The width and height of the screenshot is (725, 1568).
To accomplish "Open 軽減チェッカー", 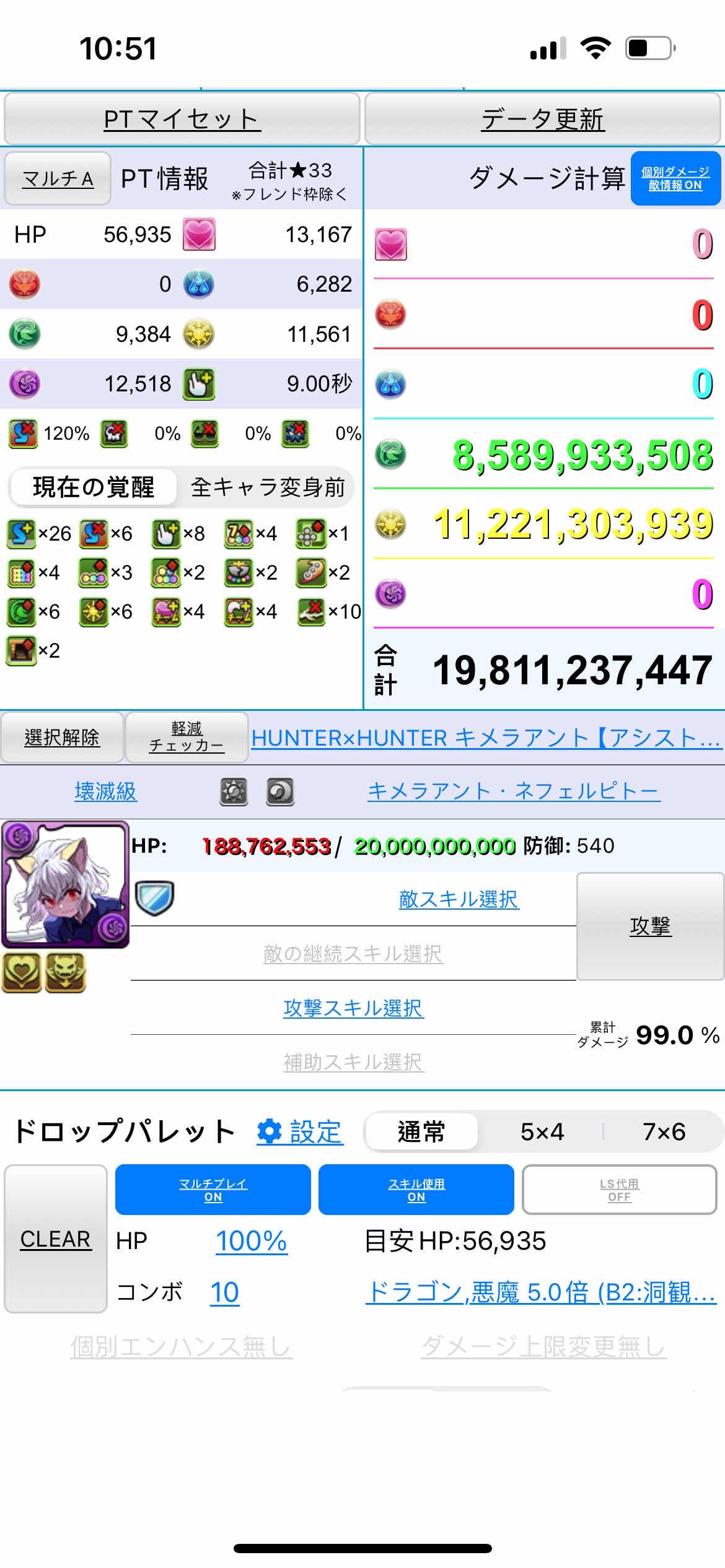I will click(187, 737).
